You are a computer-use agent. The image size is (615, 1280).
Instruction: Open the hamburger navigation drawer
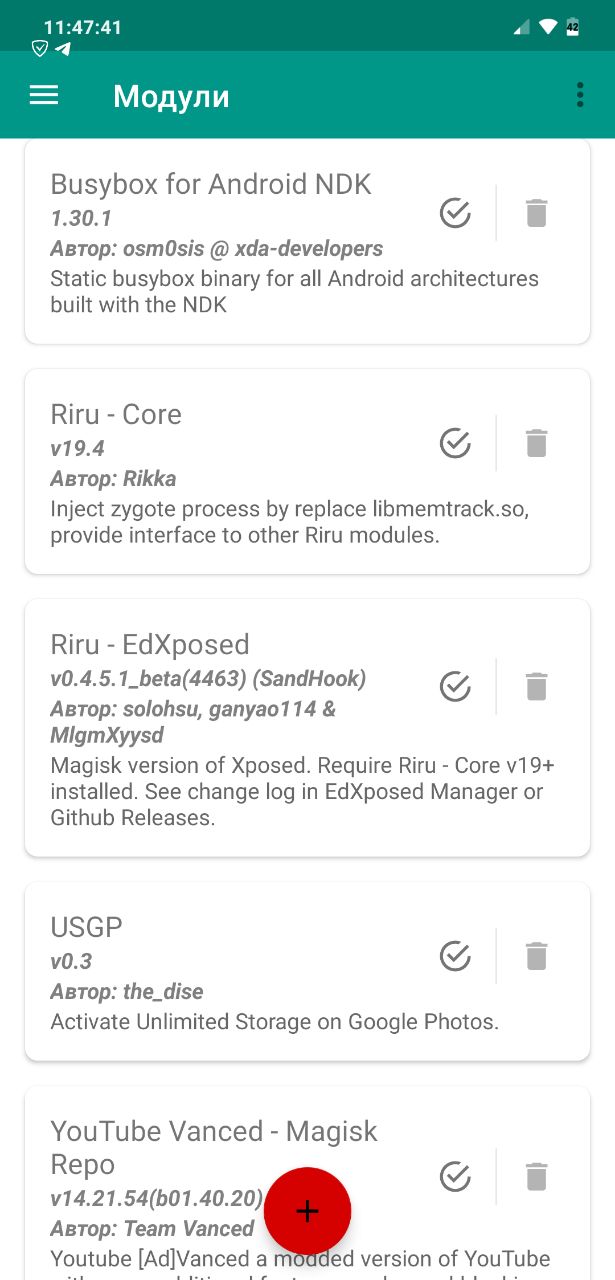(44, 95)
